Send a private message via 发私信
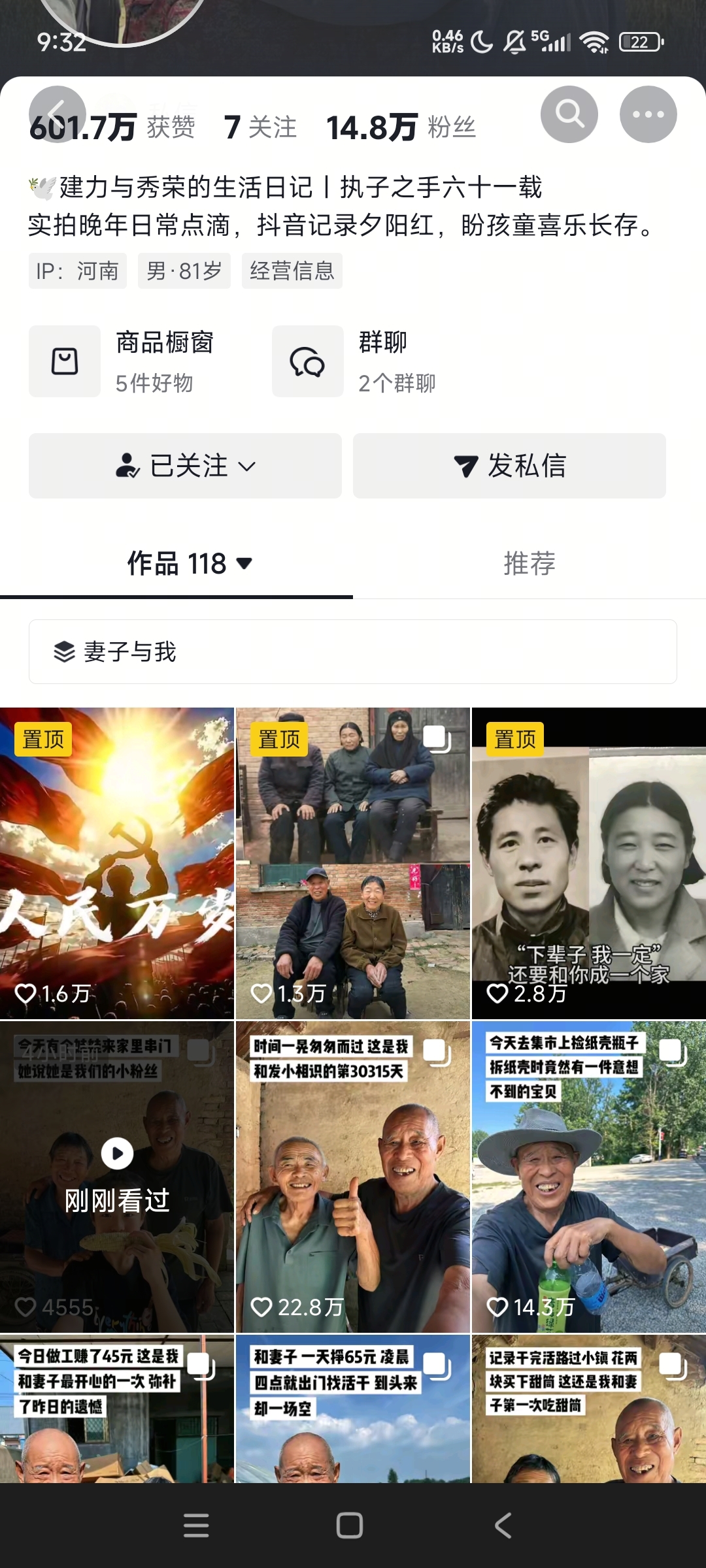 pos(509,466)
